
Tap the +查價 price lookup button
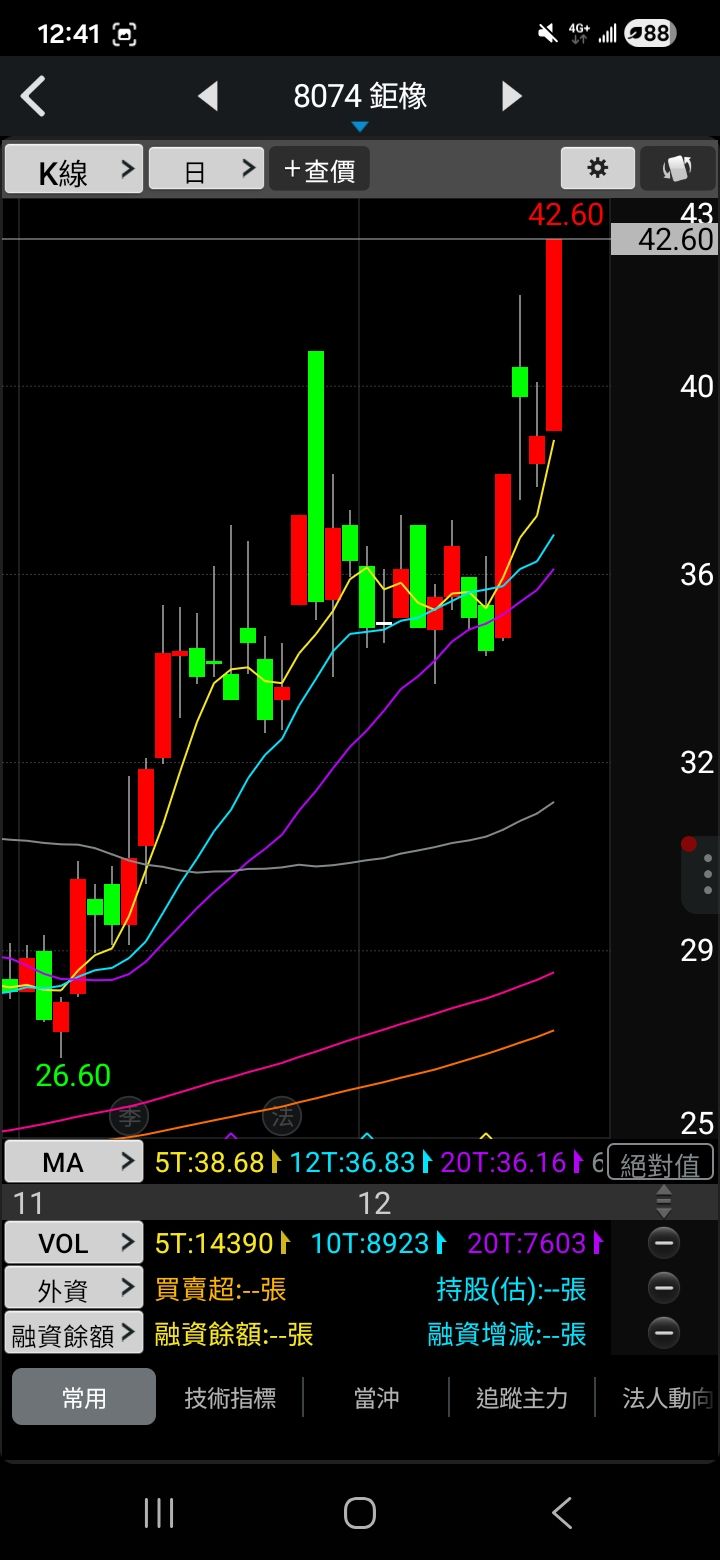coord(319,170)
